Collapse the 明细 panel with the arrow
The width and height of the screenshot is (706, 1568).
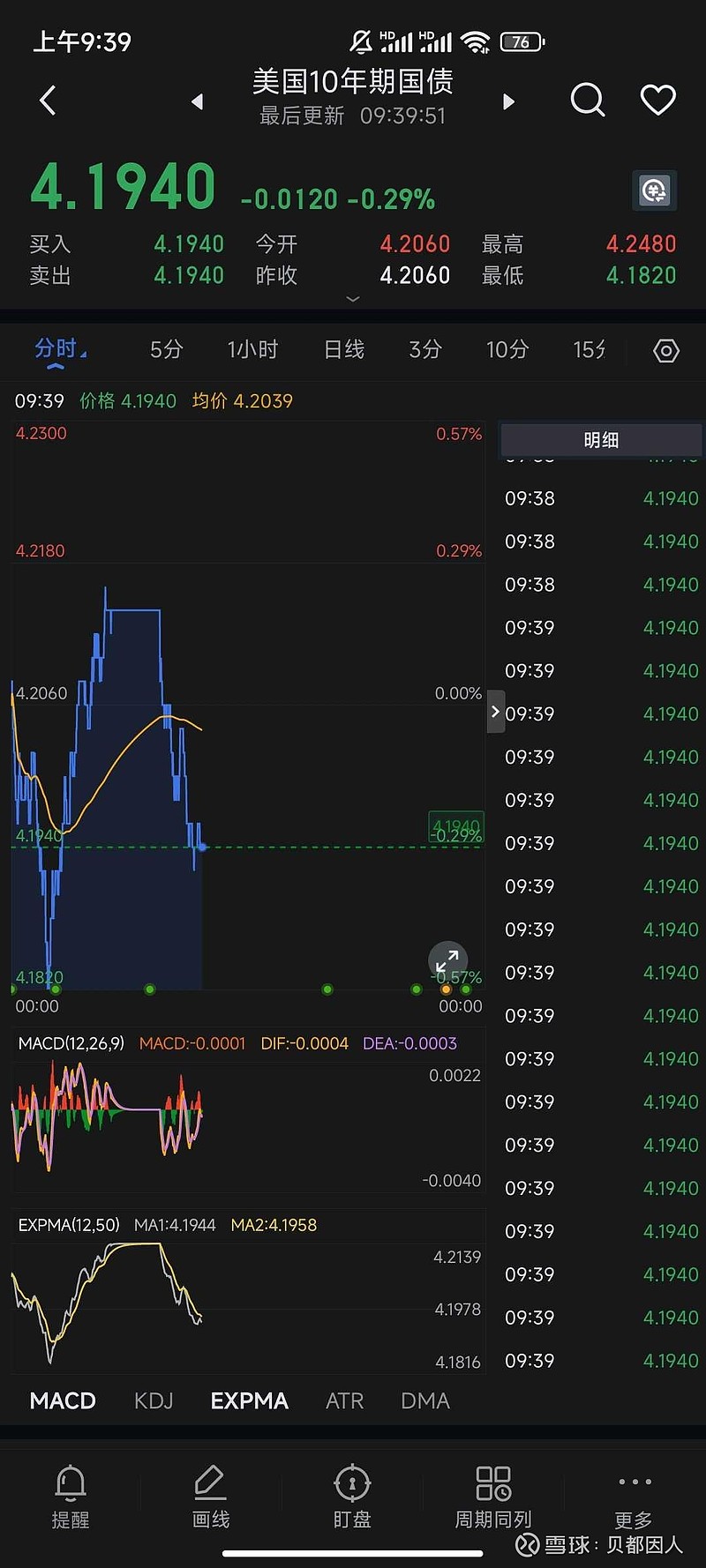[x=496, y=712]
